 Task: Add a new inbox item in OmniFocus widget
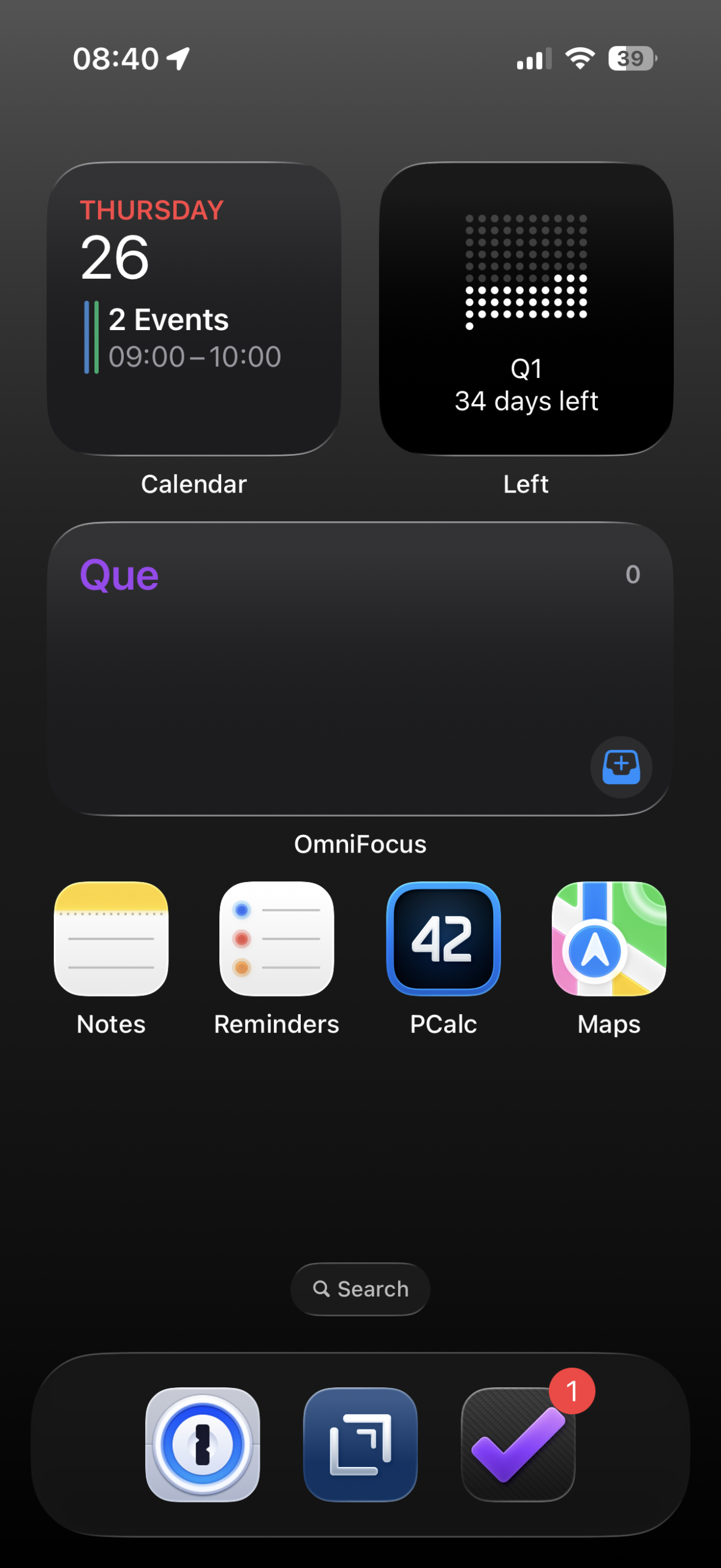(621, 766)
